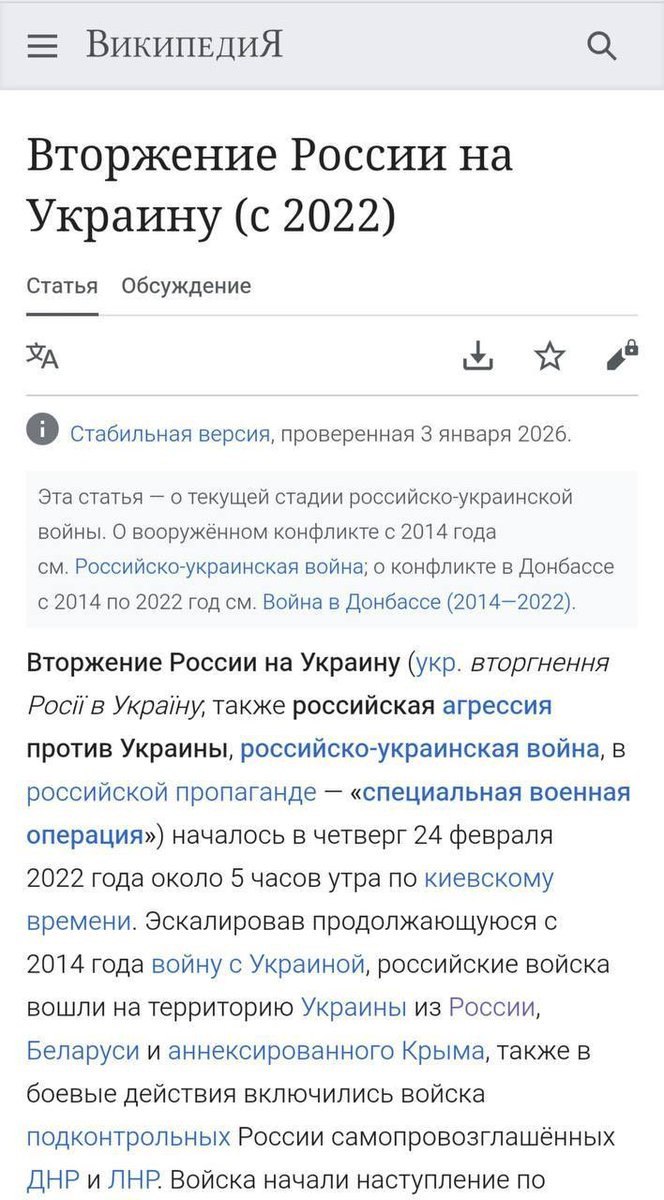Viewport: 664px width, 1200px height.
Task: Open the подконтрольных link
Action: click(x=127, y=1137)
